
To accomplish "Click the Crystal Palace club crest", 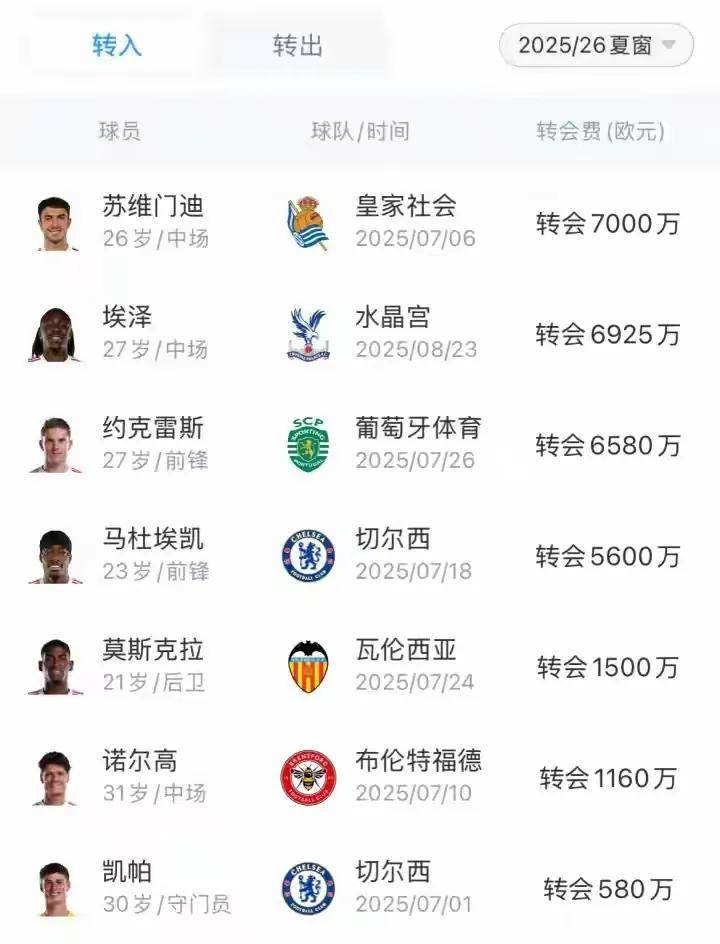I will (x=308, y=333).
